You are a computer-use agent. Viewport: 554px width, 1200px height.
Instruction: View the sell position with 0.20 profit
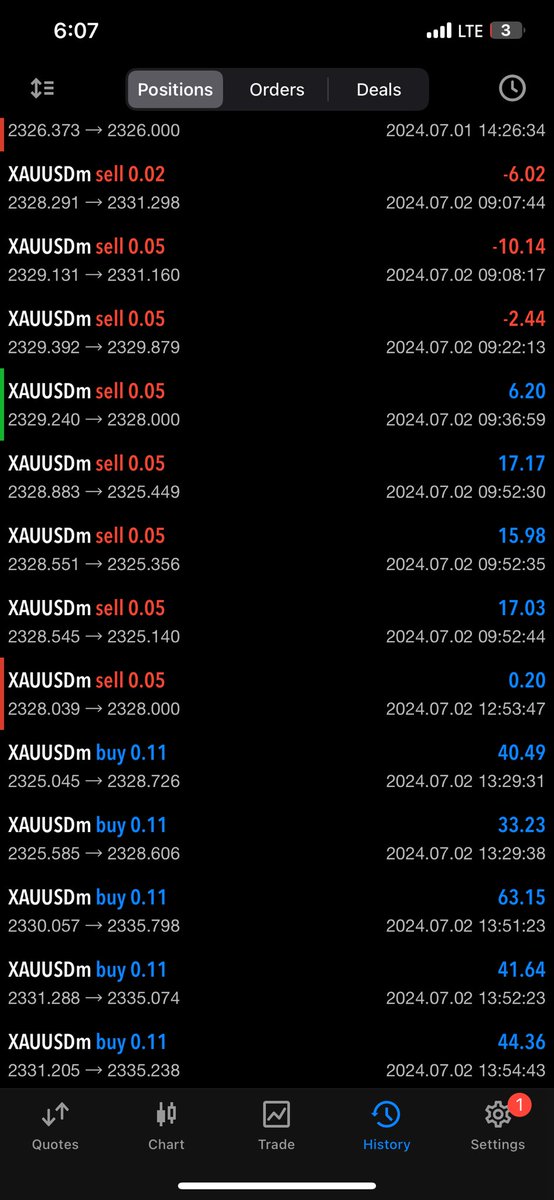click(277, 694)
